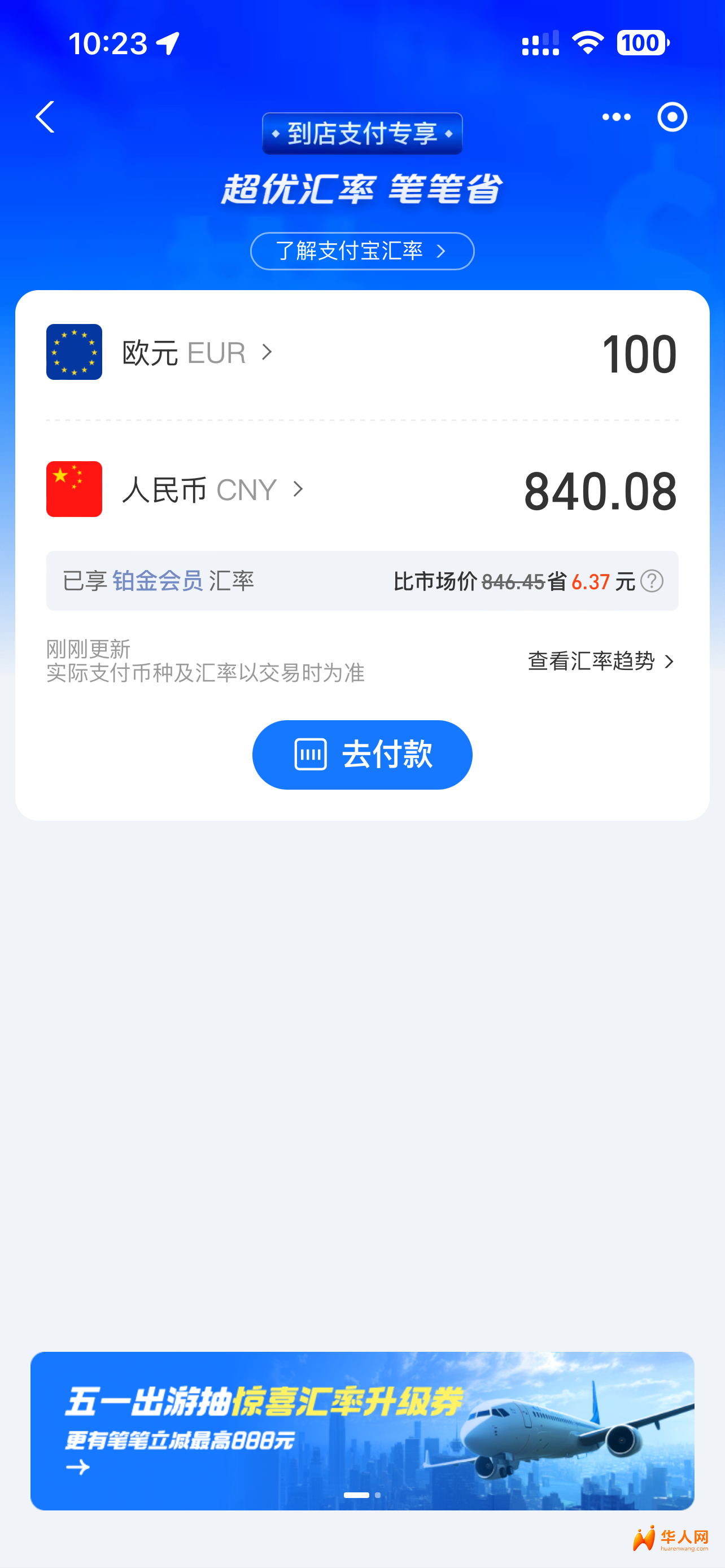The width and height of the screenshot is (725, 1568).
Task: Edit the CNY amount of 840.08
Action: [600, 491]
